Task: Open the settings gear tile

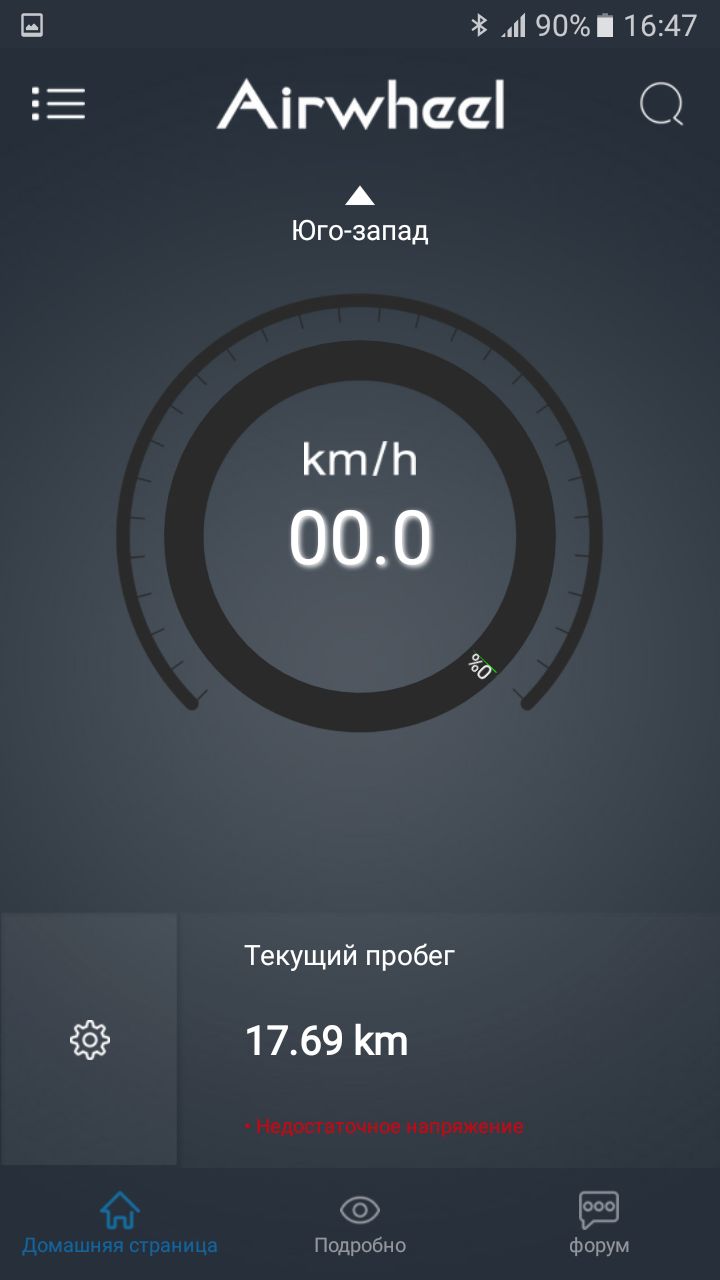Action: (90, 1040)
